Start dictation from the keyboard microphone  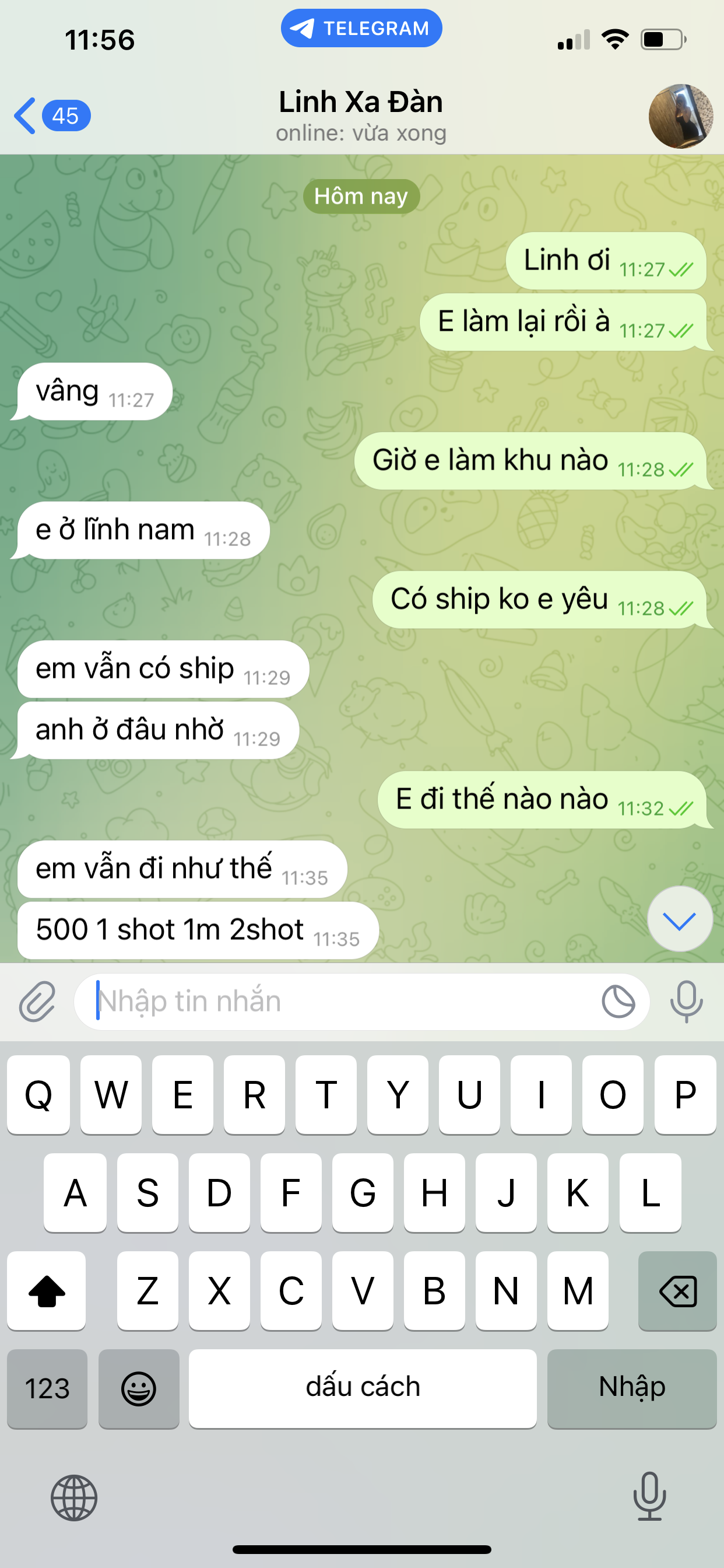649,1497
